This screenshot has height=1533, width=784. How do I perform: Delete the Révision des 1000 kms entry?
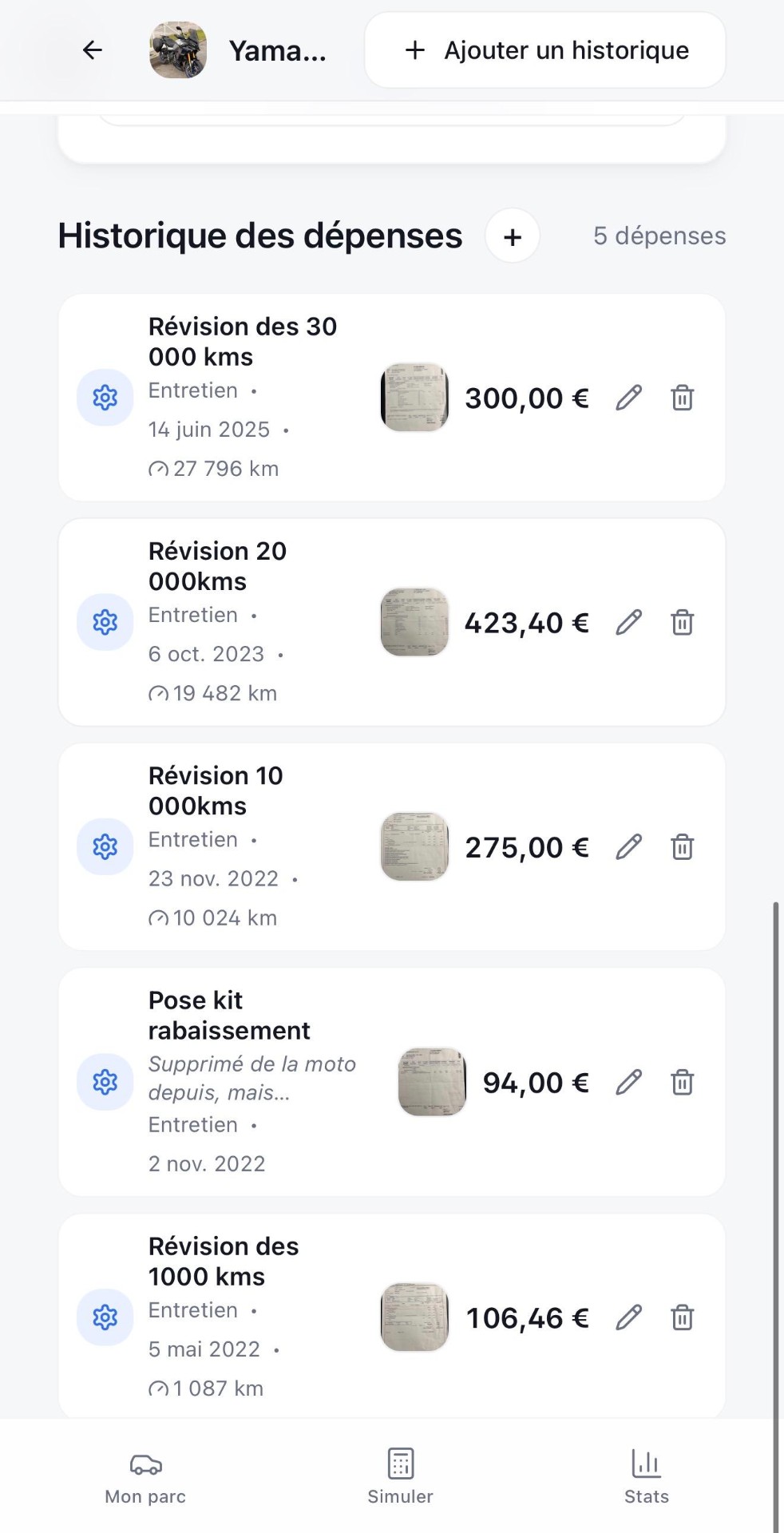(x=682, y=1317)
